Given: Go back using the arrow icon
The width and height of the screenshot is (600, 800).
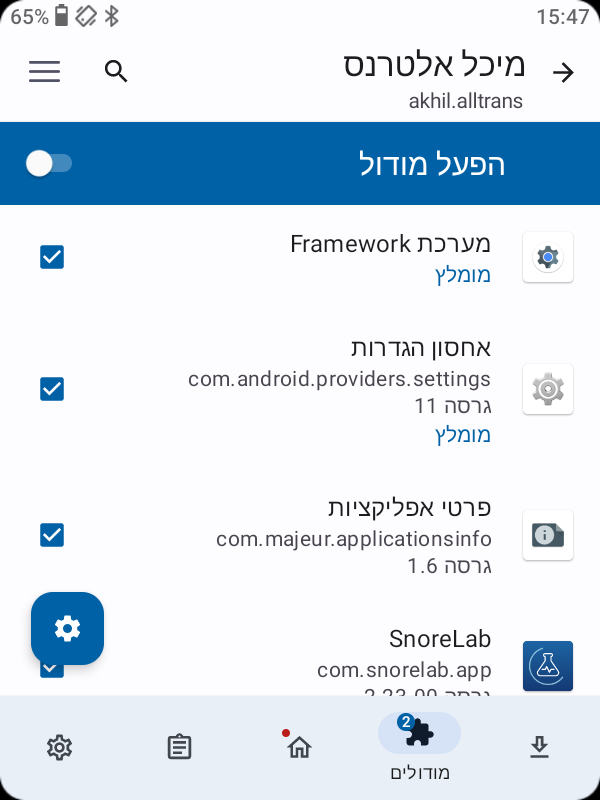Looking at the screenshot, I should (x=564, y=72).
